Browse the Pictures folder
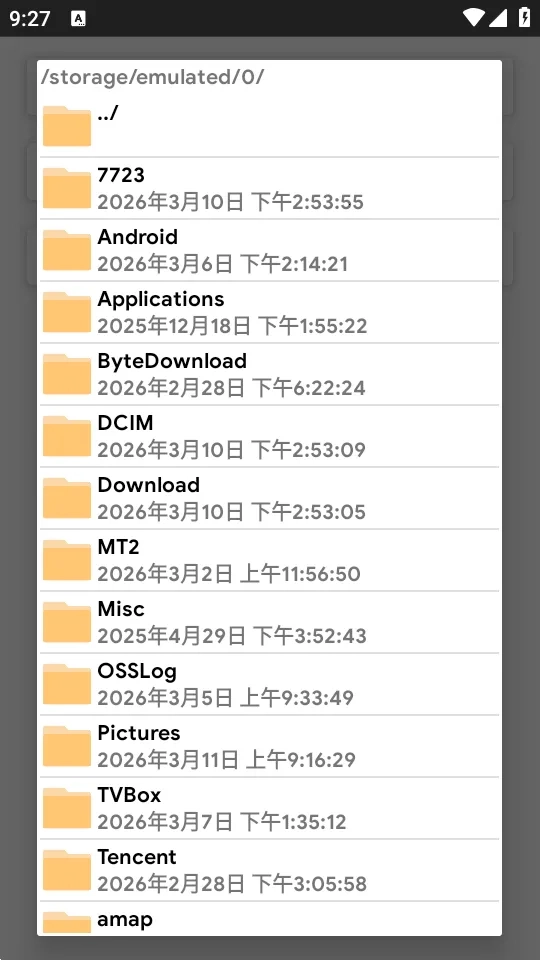 coord(269,746)
